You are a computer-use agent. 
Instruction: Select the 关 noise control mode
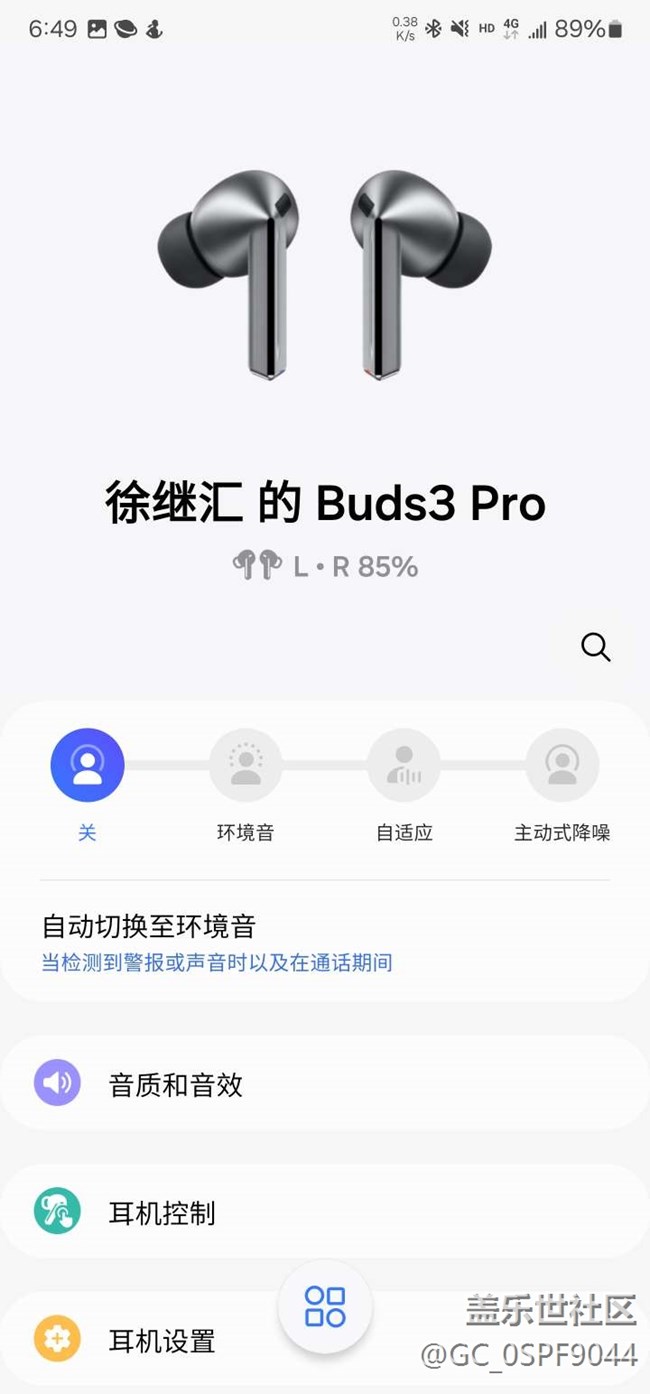pos(87,766)
